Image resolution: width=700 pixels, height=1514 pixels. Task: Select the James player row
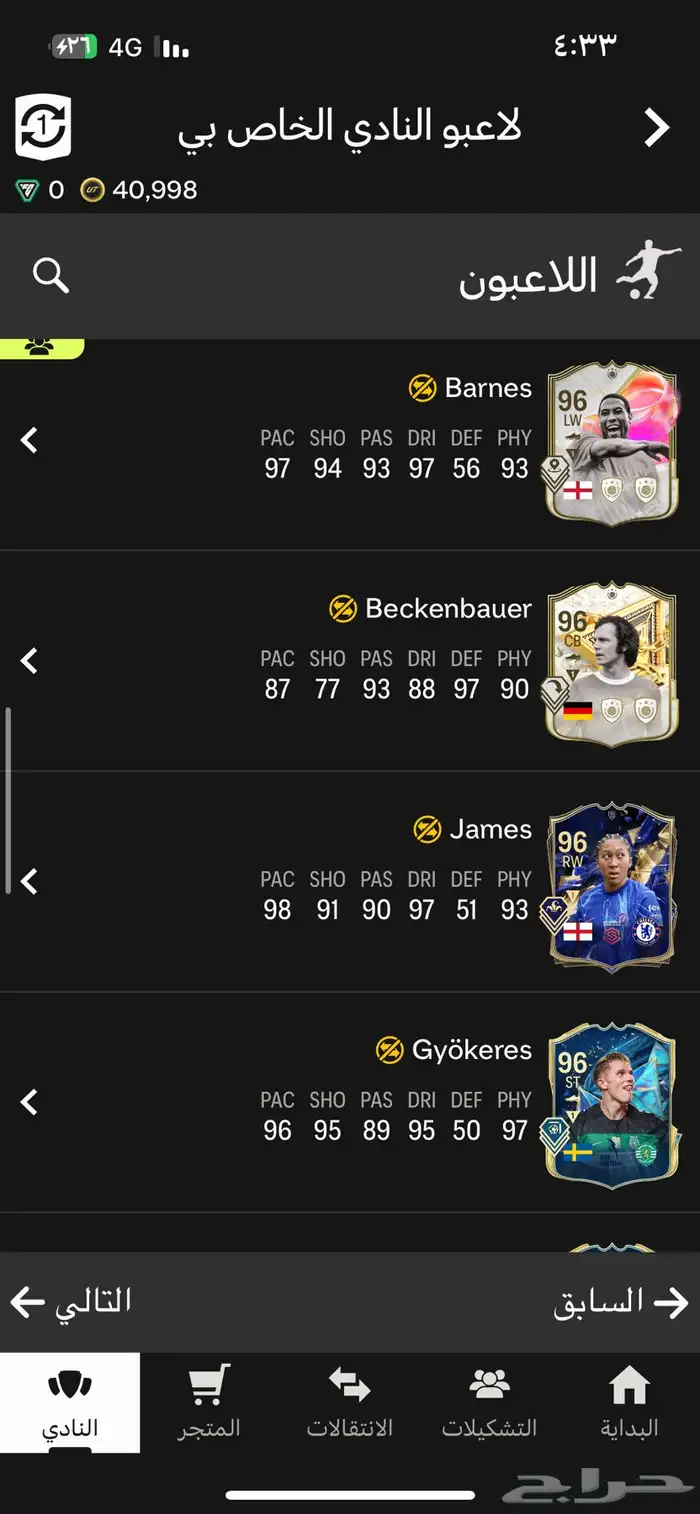(x=350, y=881)
